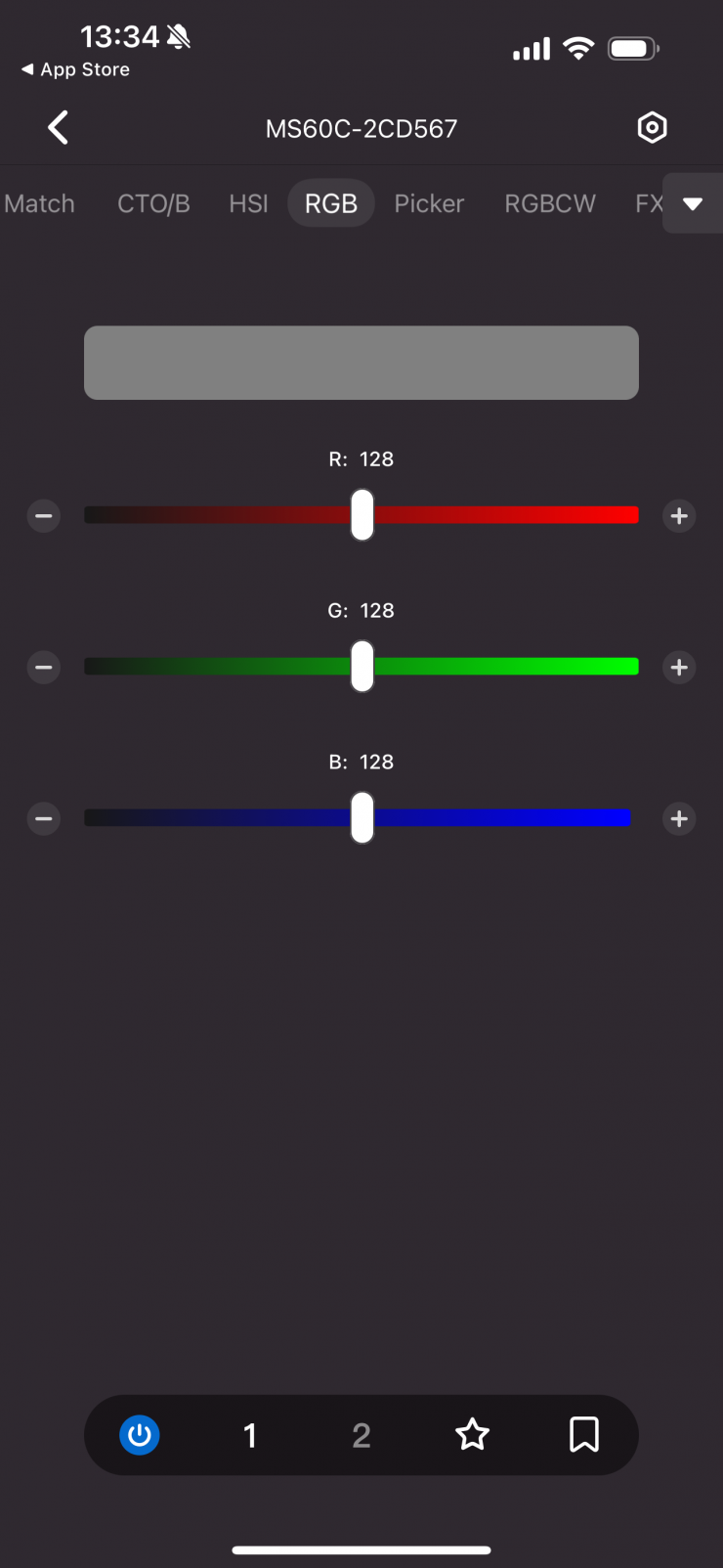Select preset slot 2
This screenshot has width=723, height=1568.
point(361,1435)
